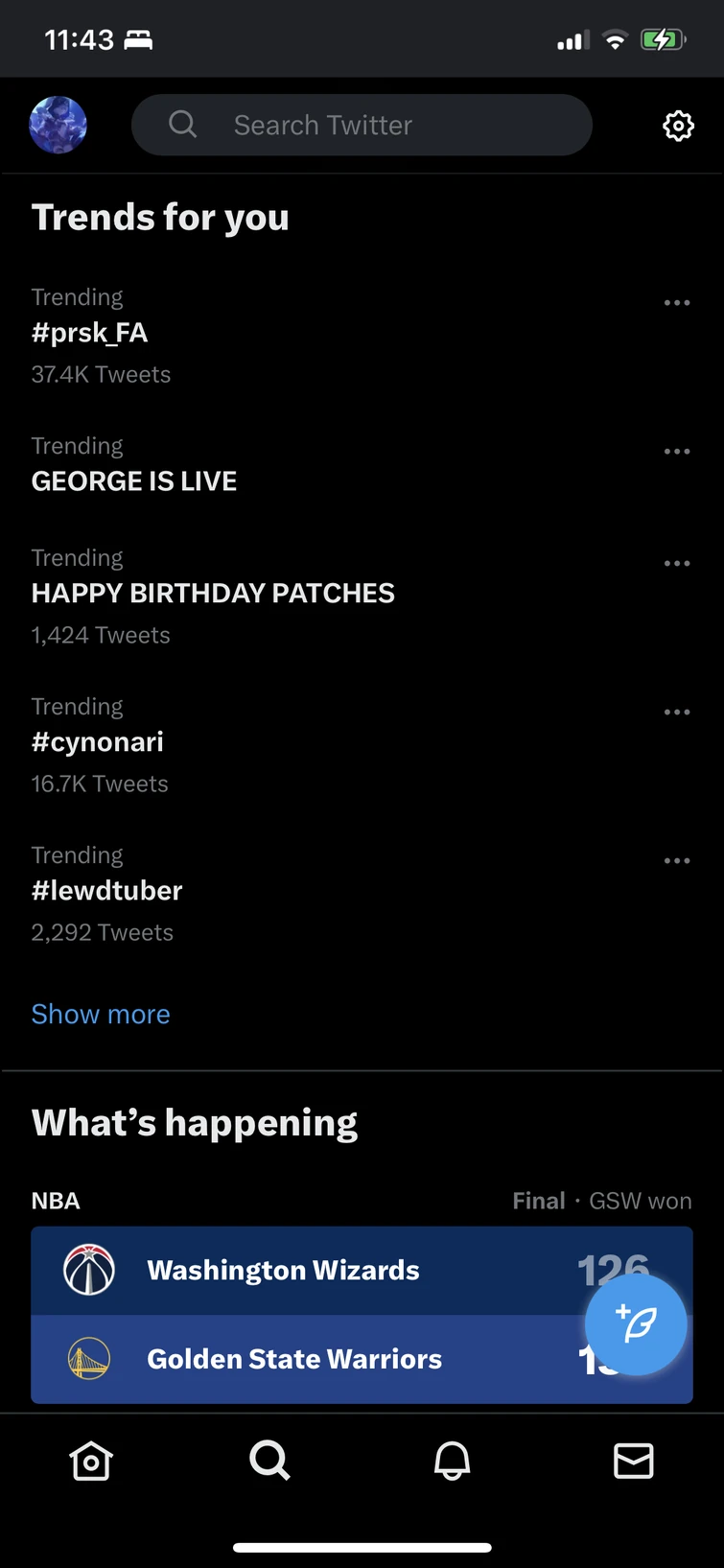
Task: Open more options for #prsk_FA trend
Action: [677, 302]
